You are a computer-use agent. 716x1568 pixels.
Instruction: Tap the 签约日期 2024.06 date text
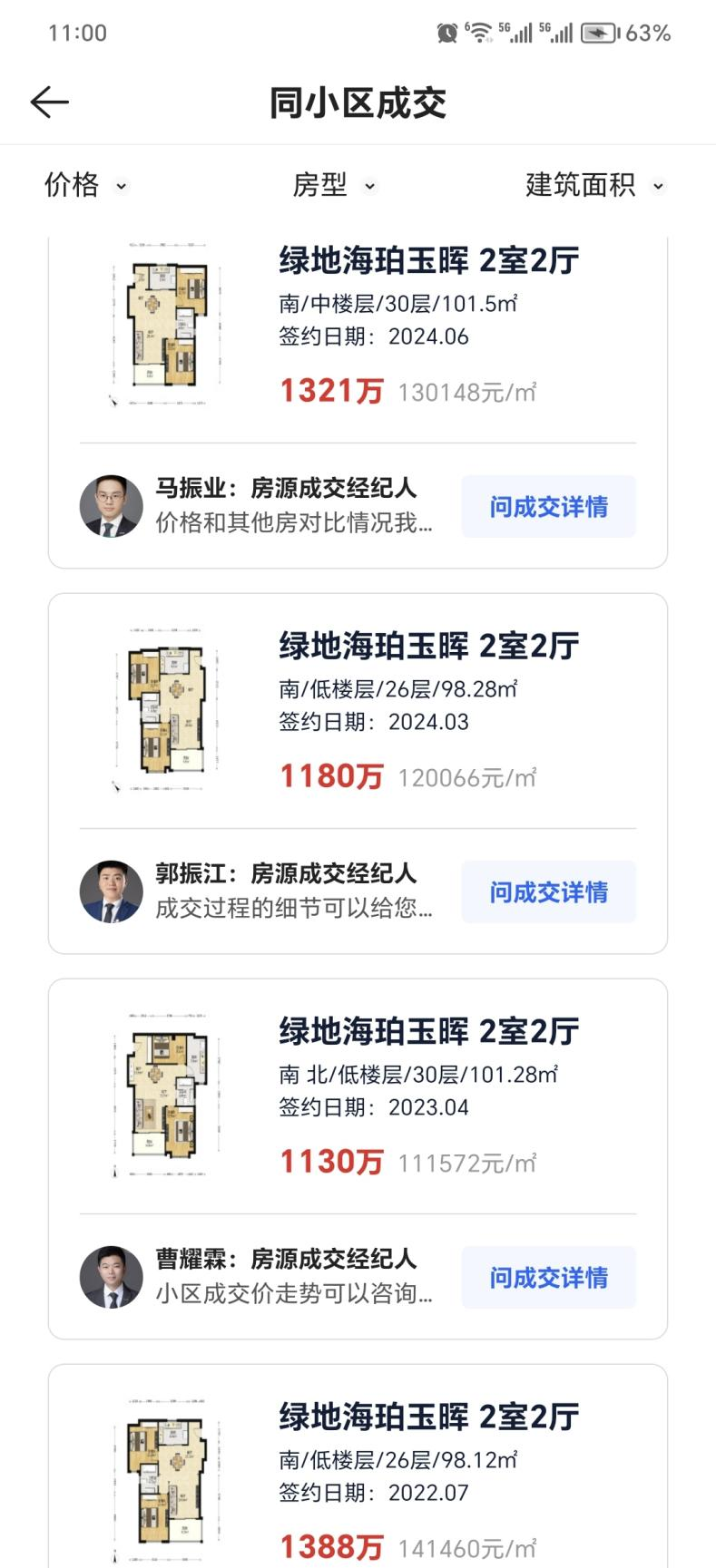[x=373, y=336]
